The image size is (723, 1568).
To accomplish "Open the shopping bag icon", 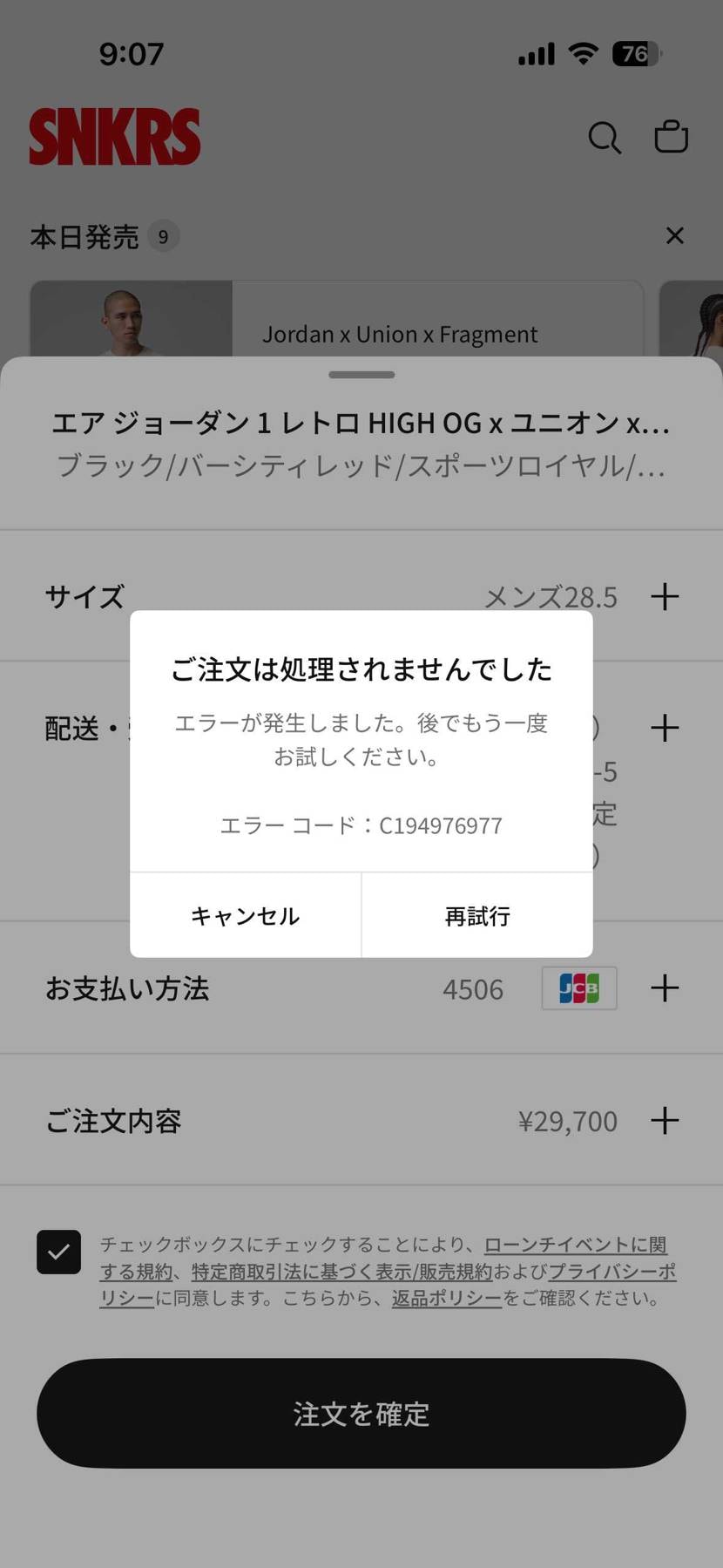I will 671,136.
